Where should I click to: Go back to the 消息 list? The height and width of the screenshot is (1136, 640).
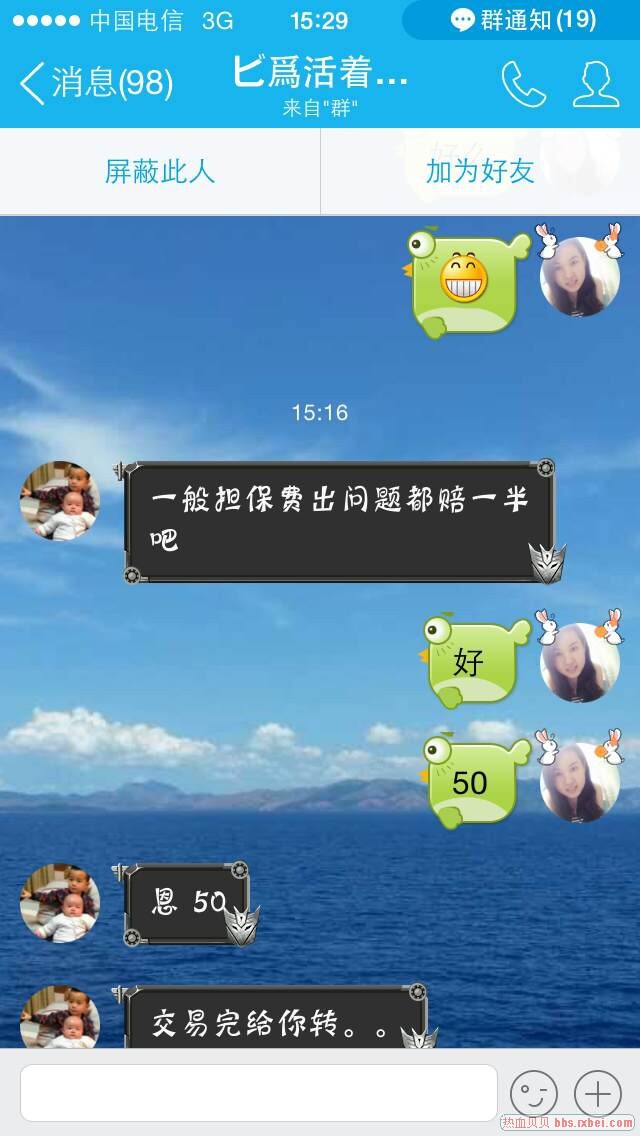(x=95, y=83)
